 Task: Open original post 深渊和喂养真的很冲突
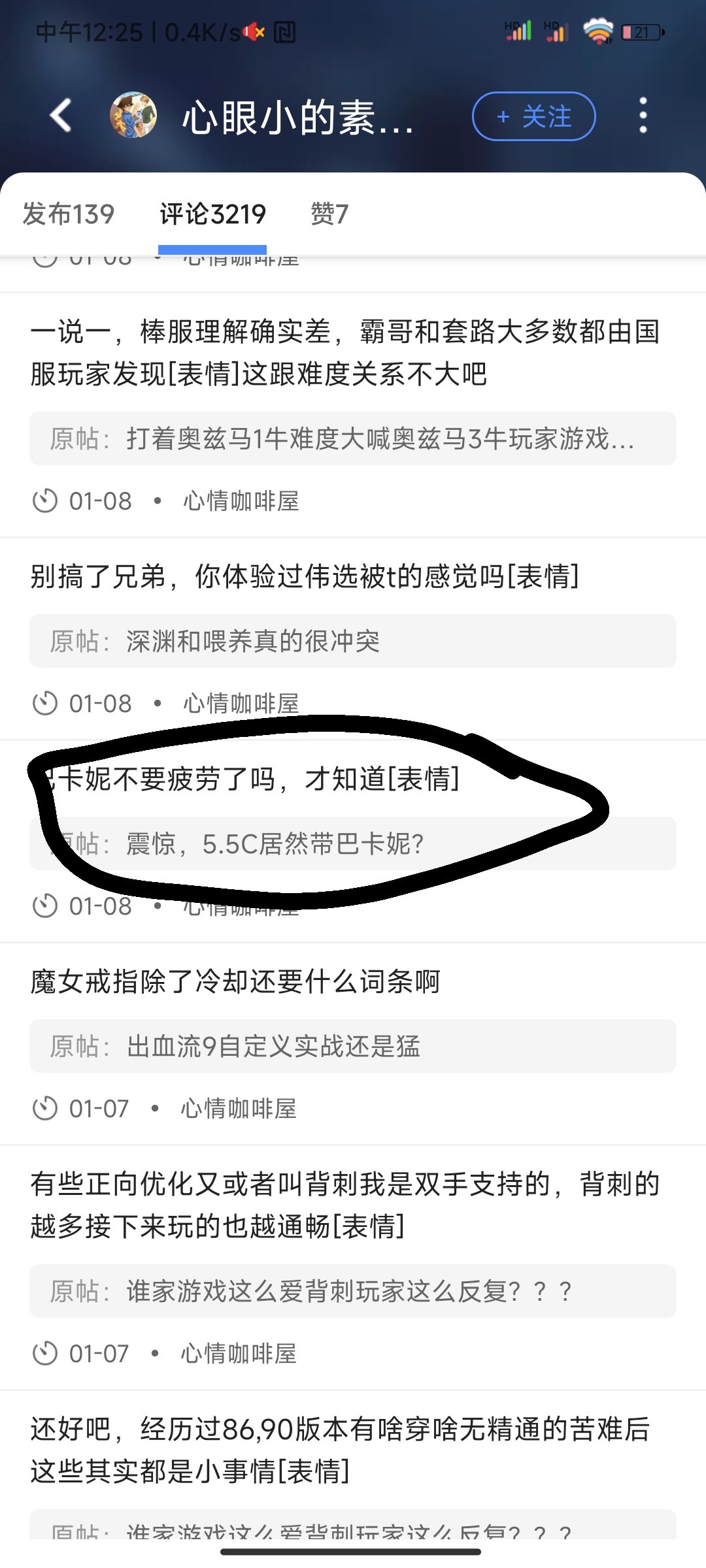[x=353, y=641]
